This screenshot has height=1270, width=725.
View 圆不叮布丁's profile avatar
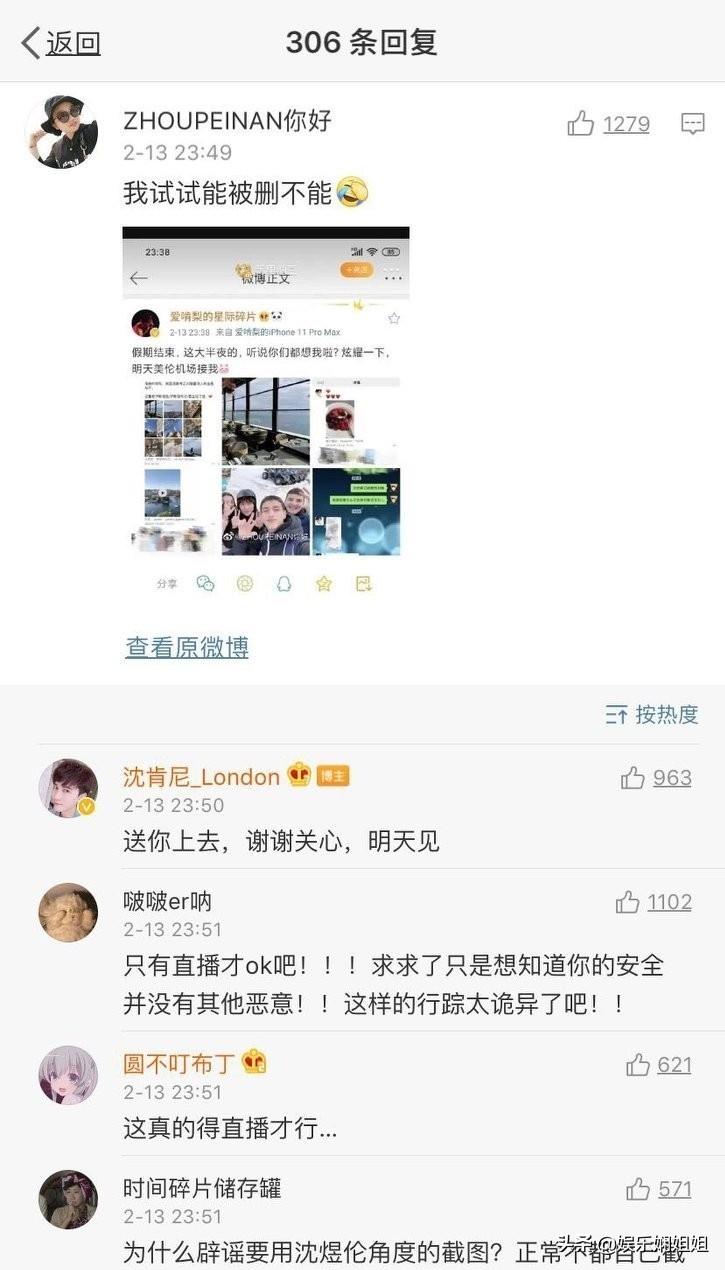tap(68, 1076)
